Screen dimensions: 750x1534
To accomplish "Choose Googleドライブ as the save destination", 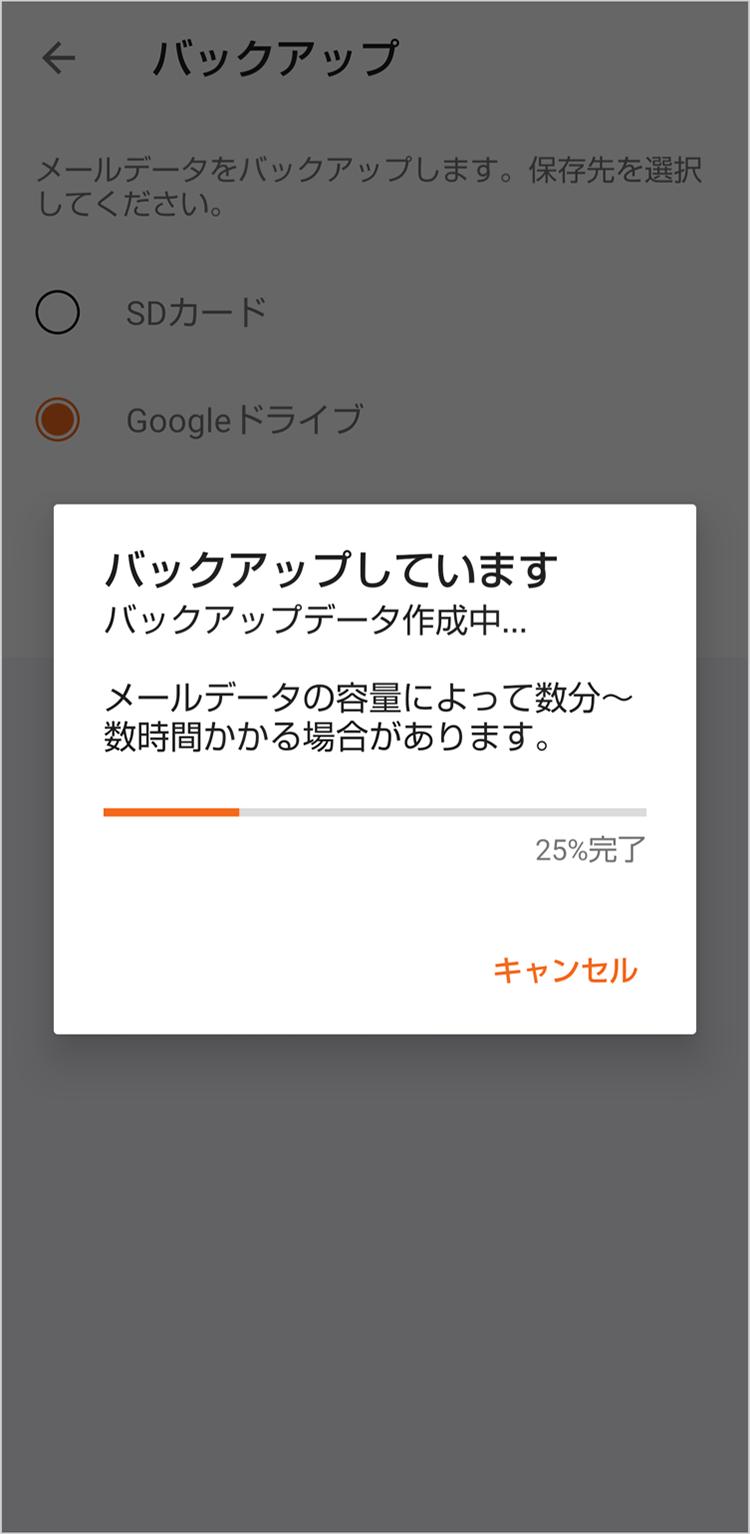I will tap(58, 420).
